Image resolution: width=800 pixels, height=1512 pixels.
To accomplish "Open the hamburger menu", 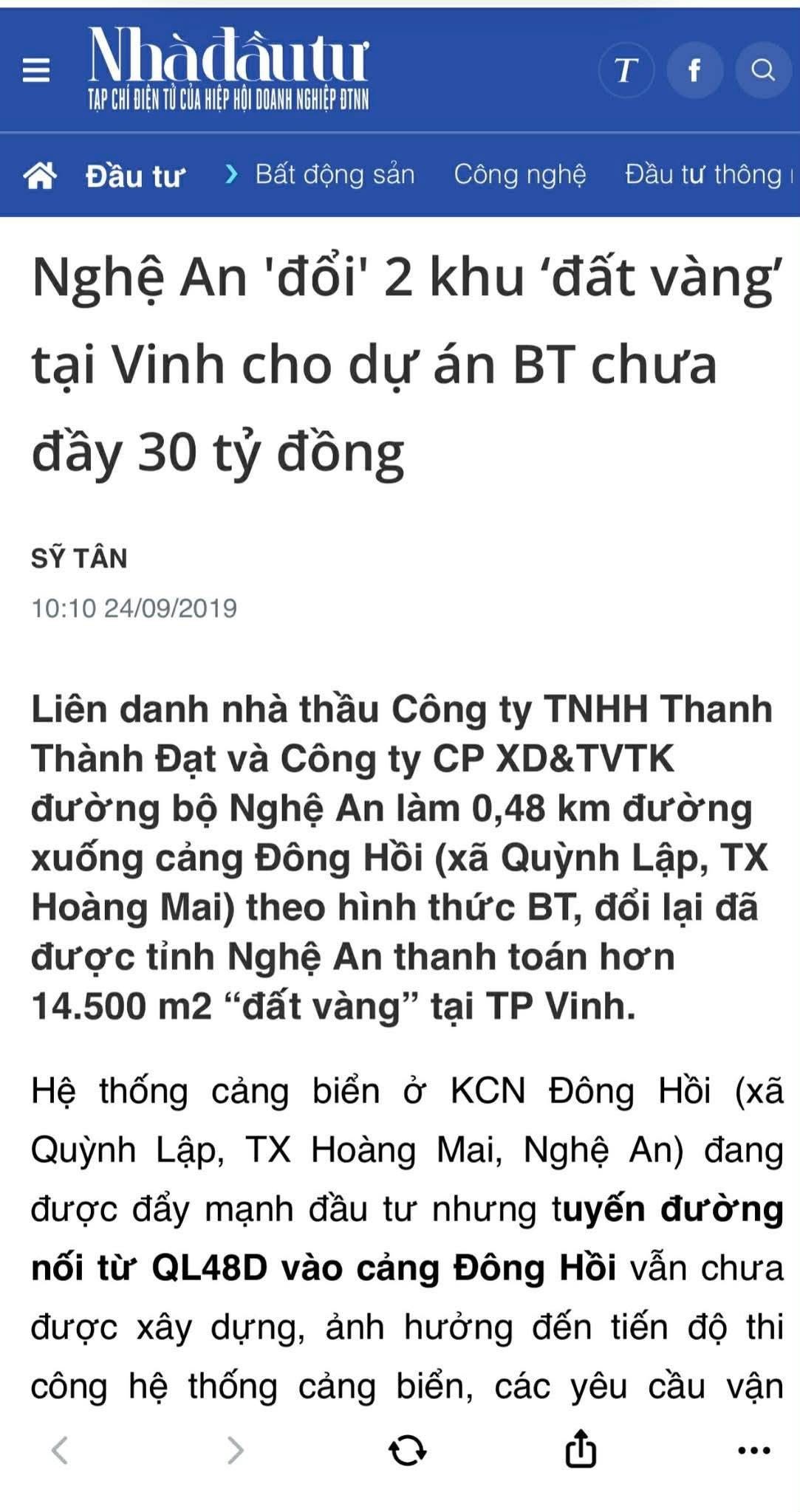I will tap(36, 70).
